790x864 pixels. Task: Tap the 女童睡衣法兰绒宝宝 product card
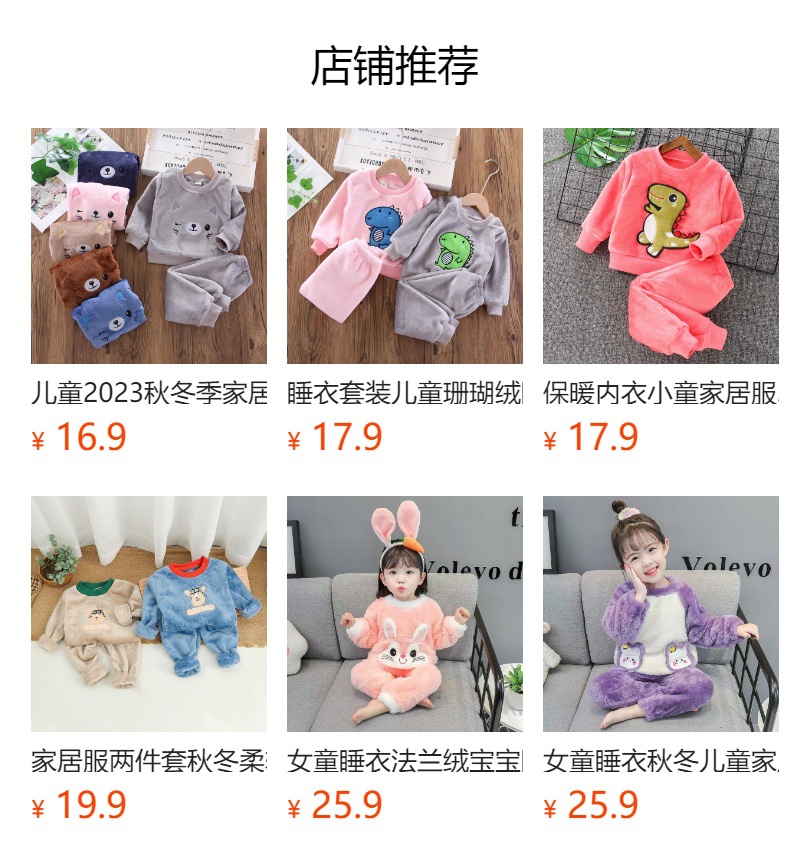[405, 614]
